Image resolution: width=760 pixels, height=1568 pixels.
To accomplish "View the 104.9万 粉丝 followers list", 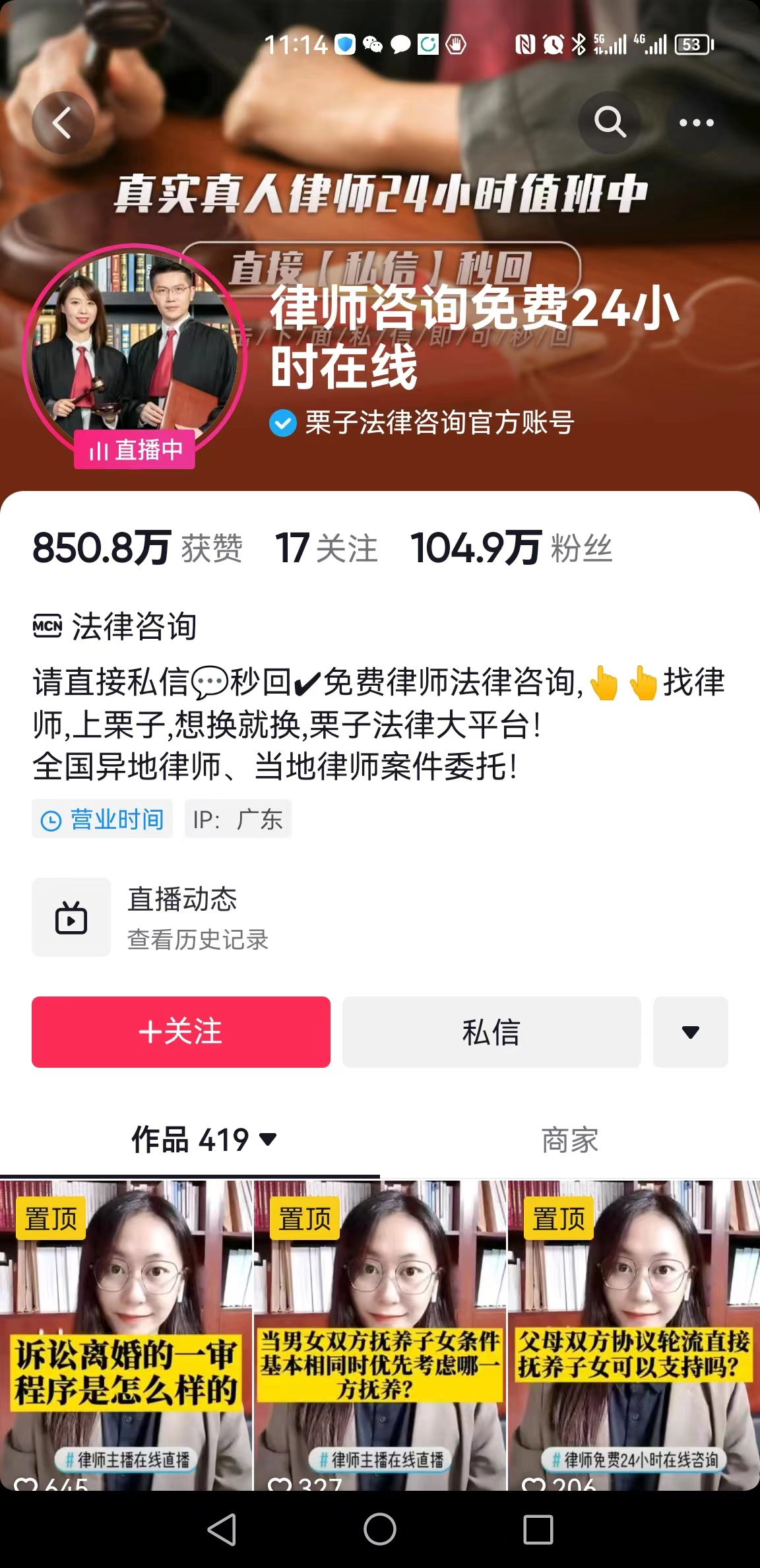I will 511,548.
